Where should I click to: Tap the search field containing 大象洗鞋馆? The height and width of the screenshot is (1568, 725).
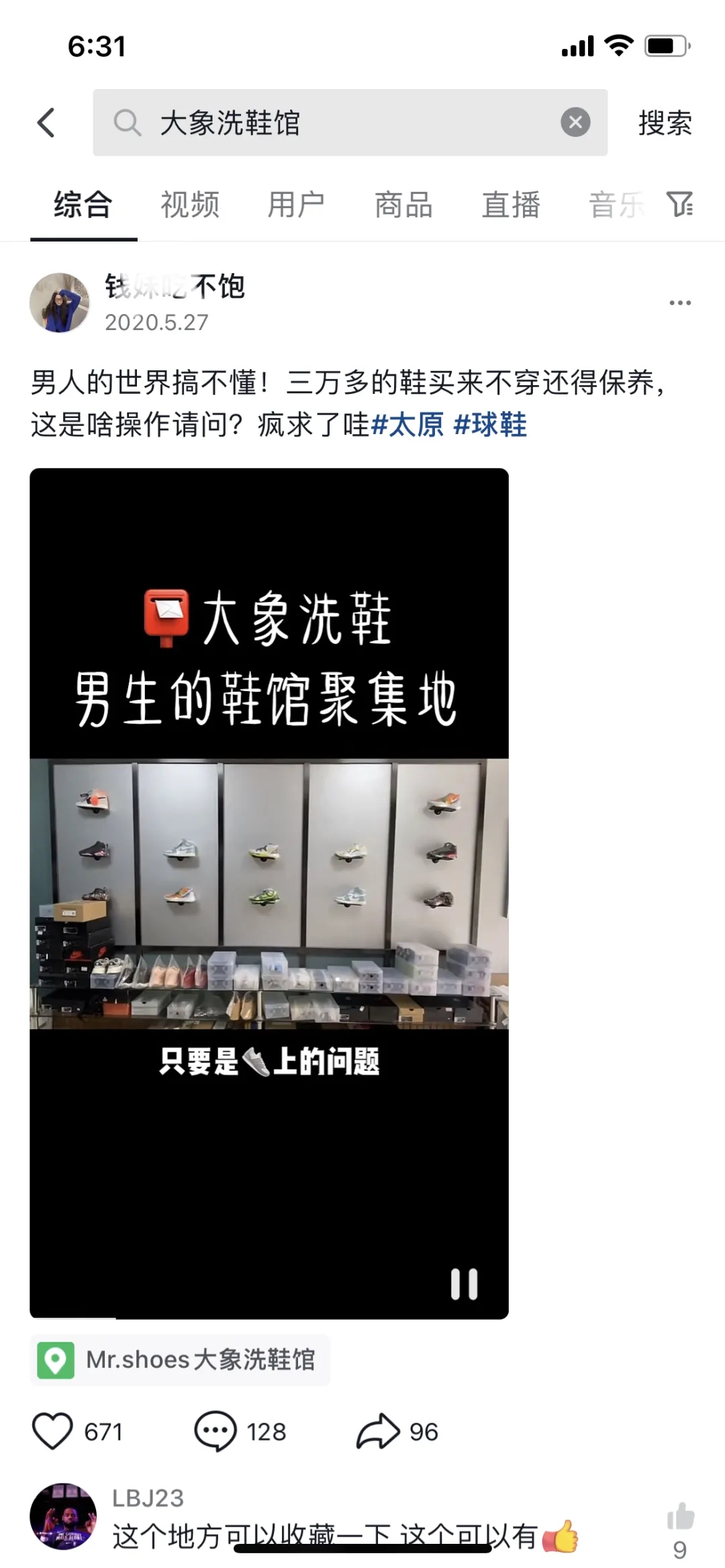coord(336,123)
